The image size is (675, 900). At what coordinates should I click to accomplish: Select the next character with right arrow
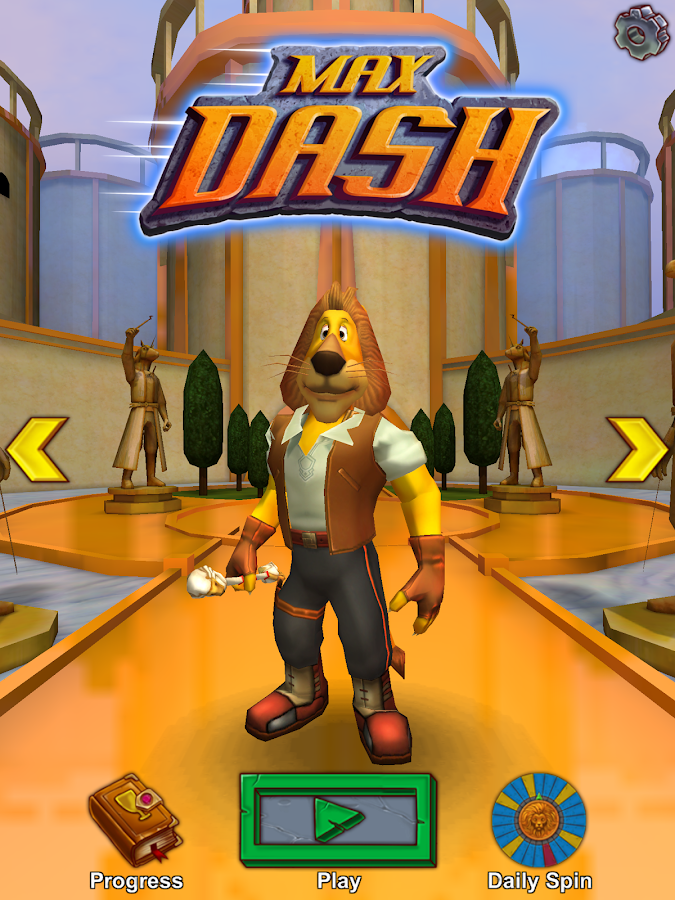(x=637, y=449)
